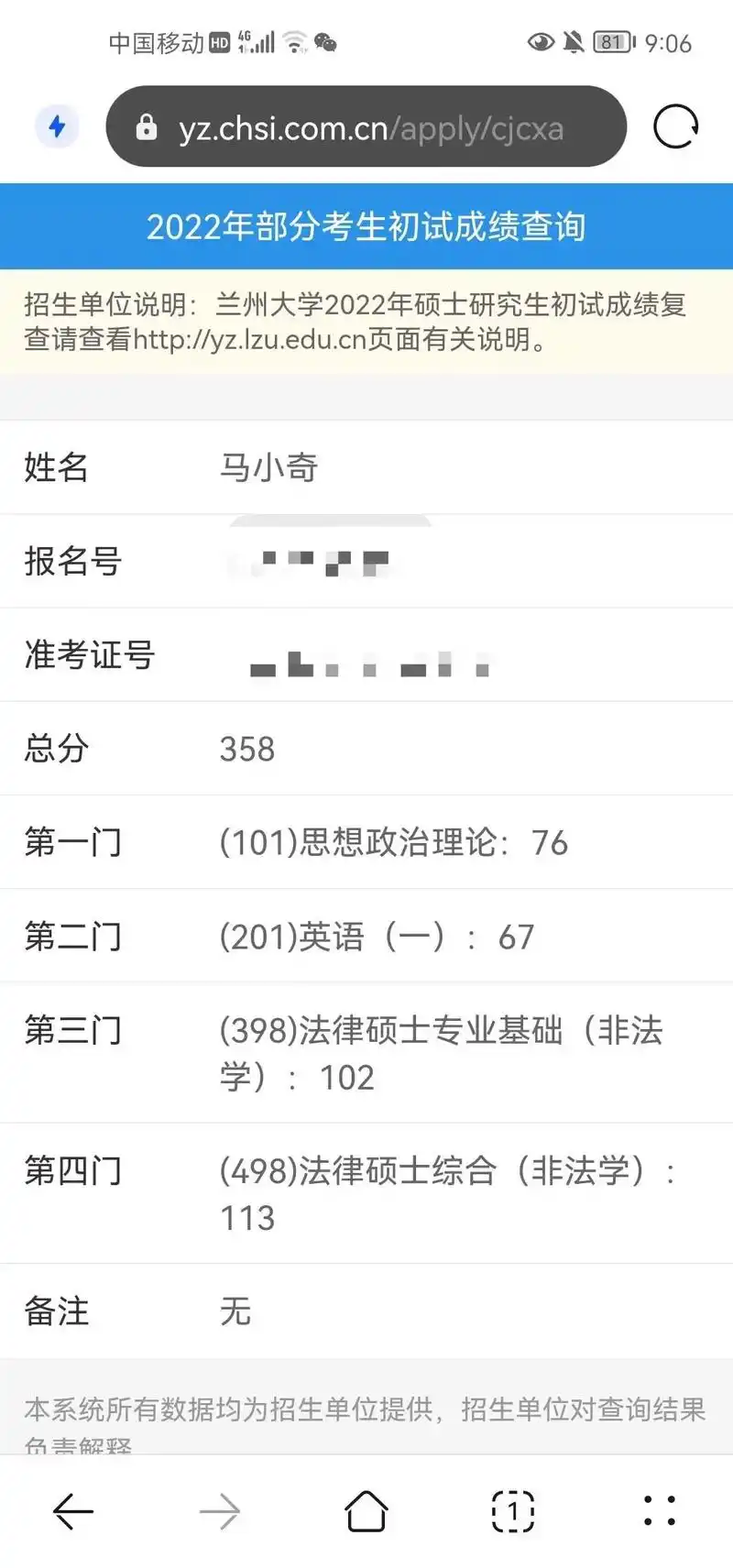The image size is (733, 1568).
Task: Tap the lightning bolt icon beside the address bar
Action: pyautogui.click(x=57, y=126)
